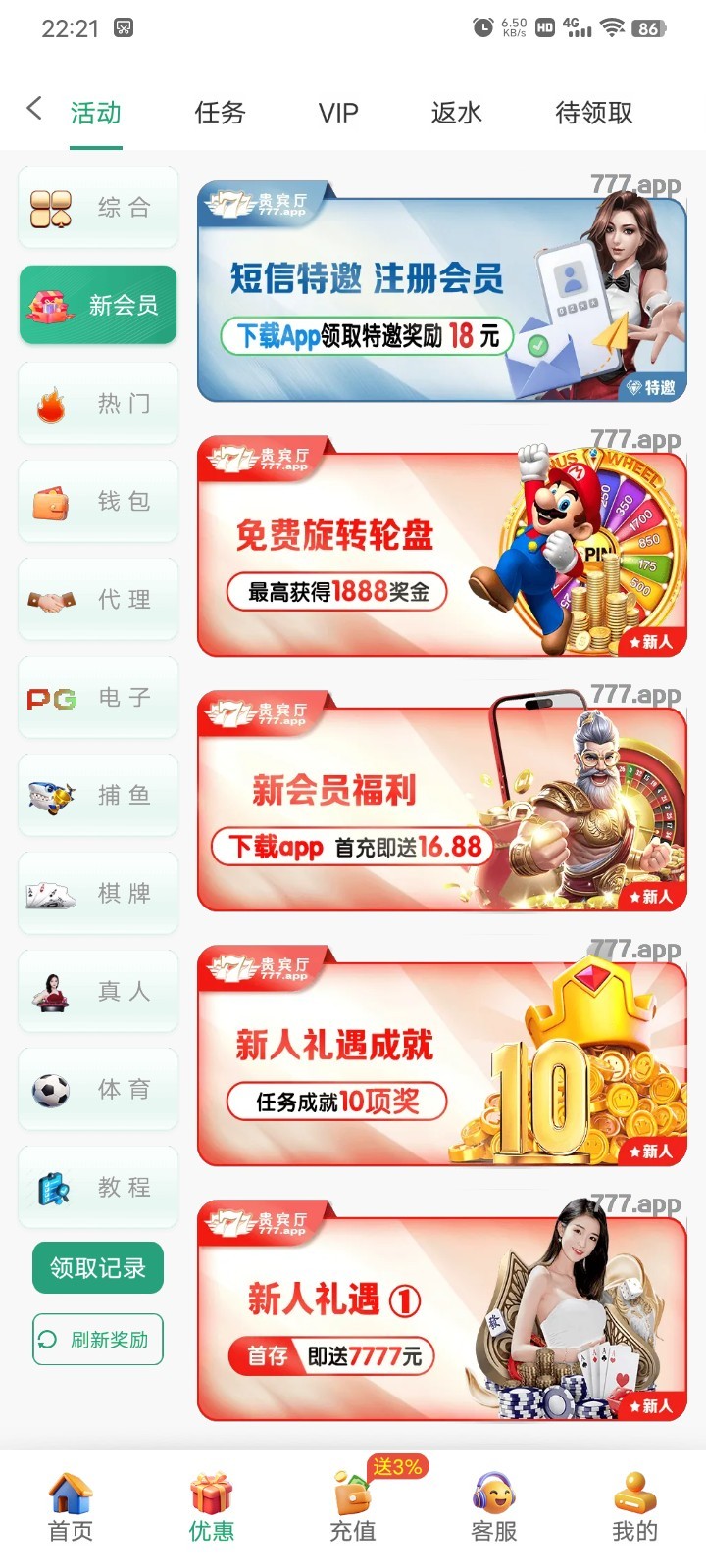Switch to the VIP tab
706x1568 pixels.
(337, 113)
